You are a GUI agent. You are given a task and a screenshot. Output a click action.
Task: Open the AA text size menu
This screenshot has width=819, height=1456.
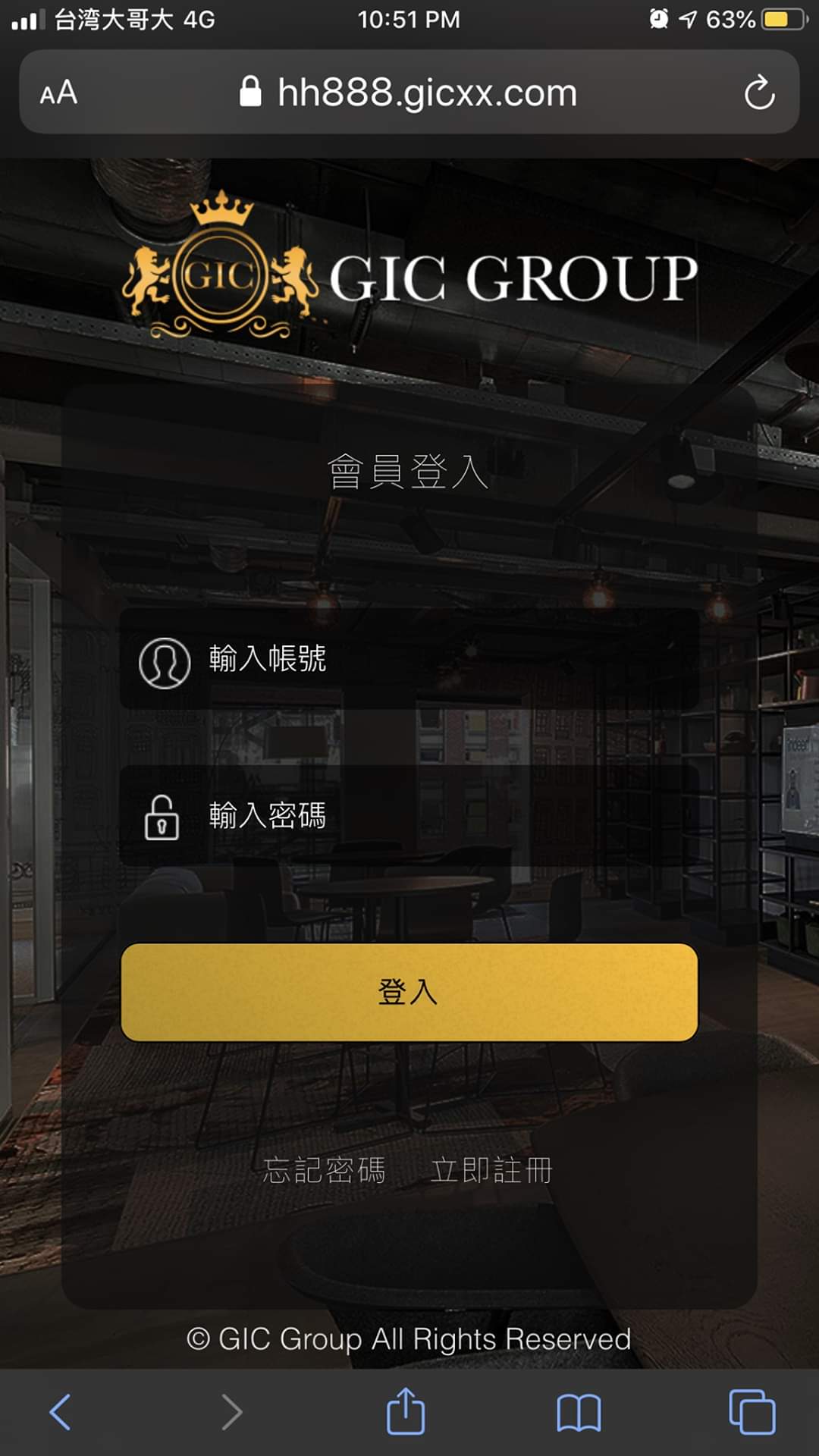tap(59, 93)
